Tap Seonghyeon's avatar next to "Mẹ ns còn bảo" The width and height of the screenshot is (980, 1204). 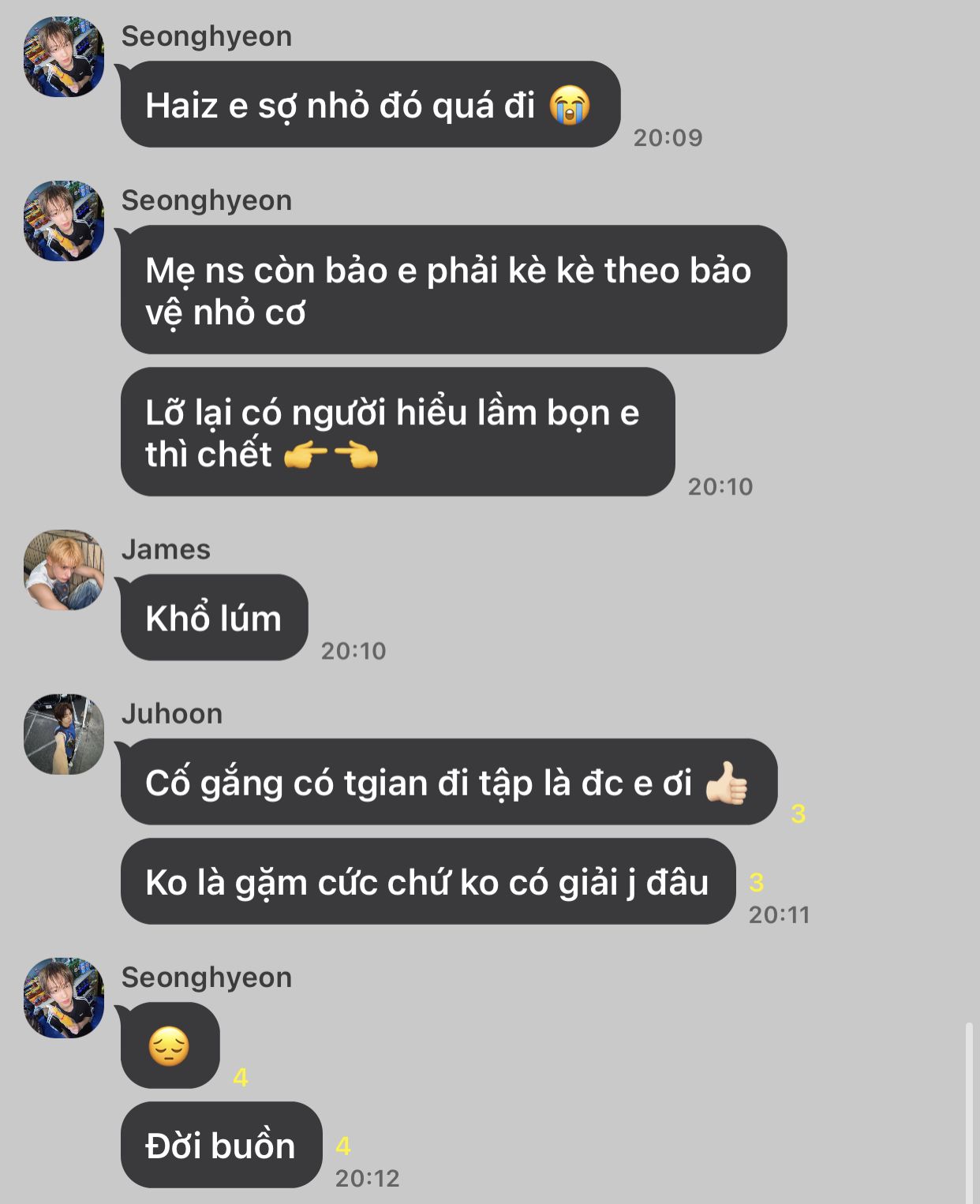tap(64, 221)
